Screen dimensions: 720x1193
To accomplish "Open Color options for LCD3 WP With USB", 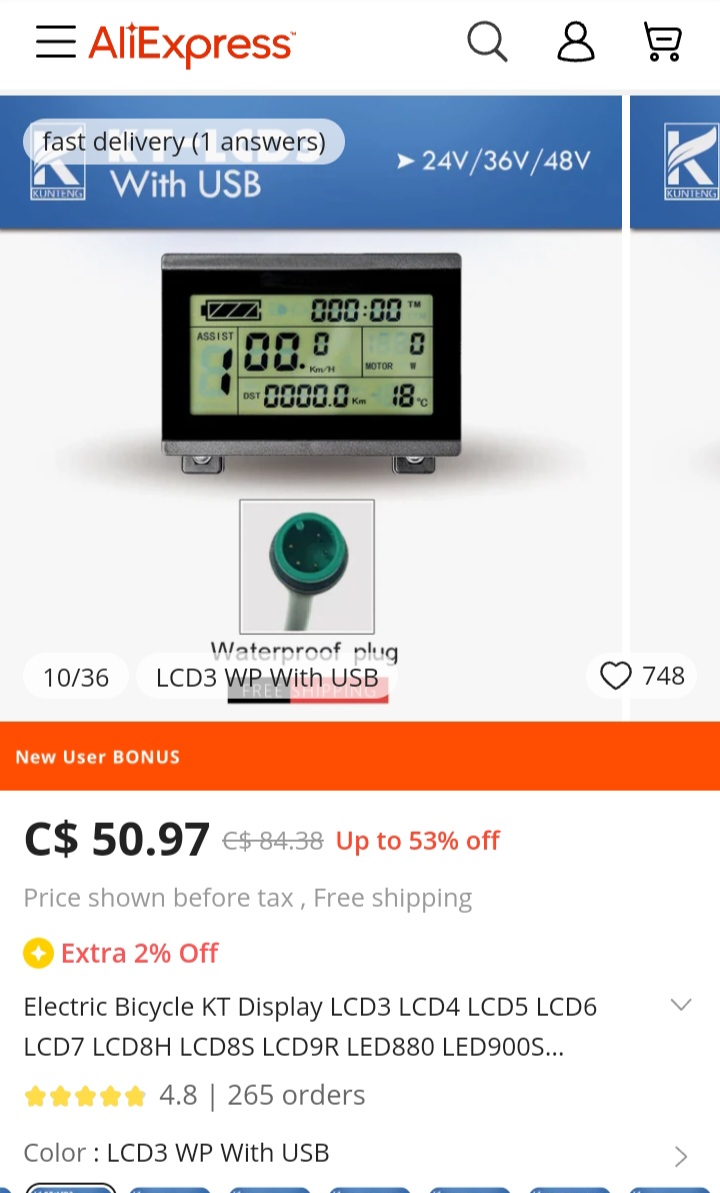I will [x=680, y=1156].
